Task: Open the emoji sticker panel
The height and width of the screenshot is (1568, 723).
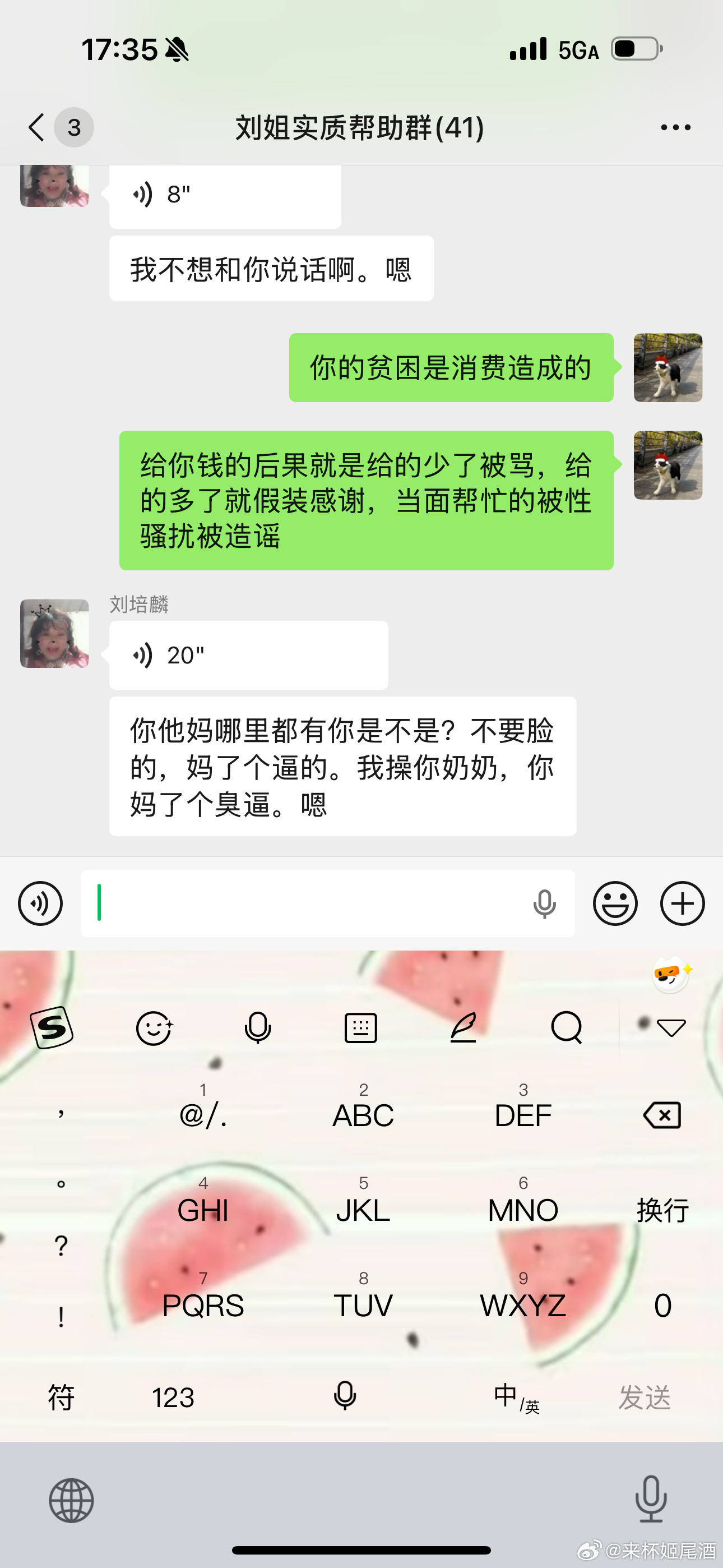Action: 615,903
